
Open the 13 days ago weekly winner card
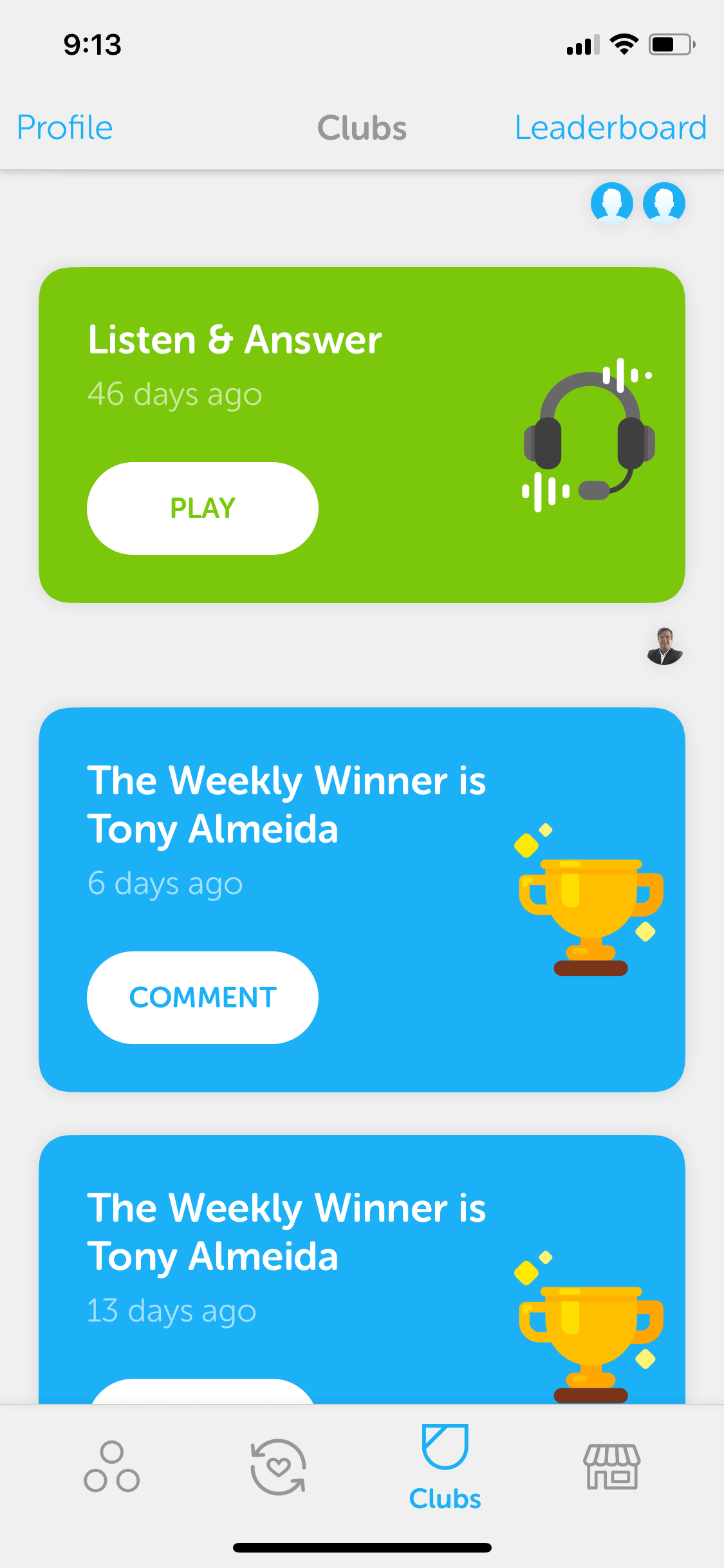coord(362,1269)
